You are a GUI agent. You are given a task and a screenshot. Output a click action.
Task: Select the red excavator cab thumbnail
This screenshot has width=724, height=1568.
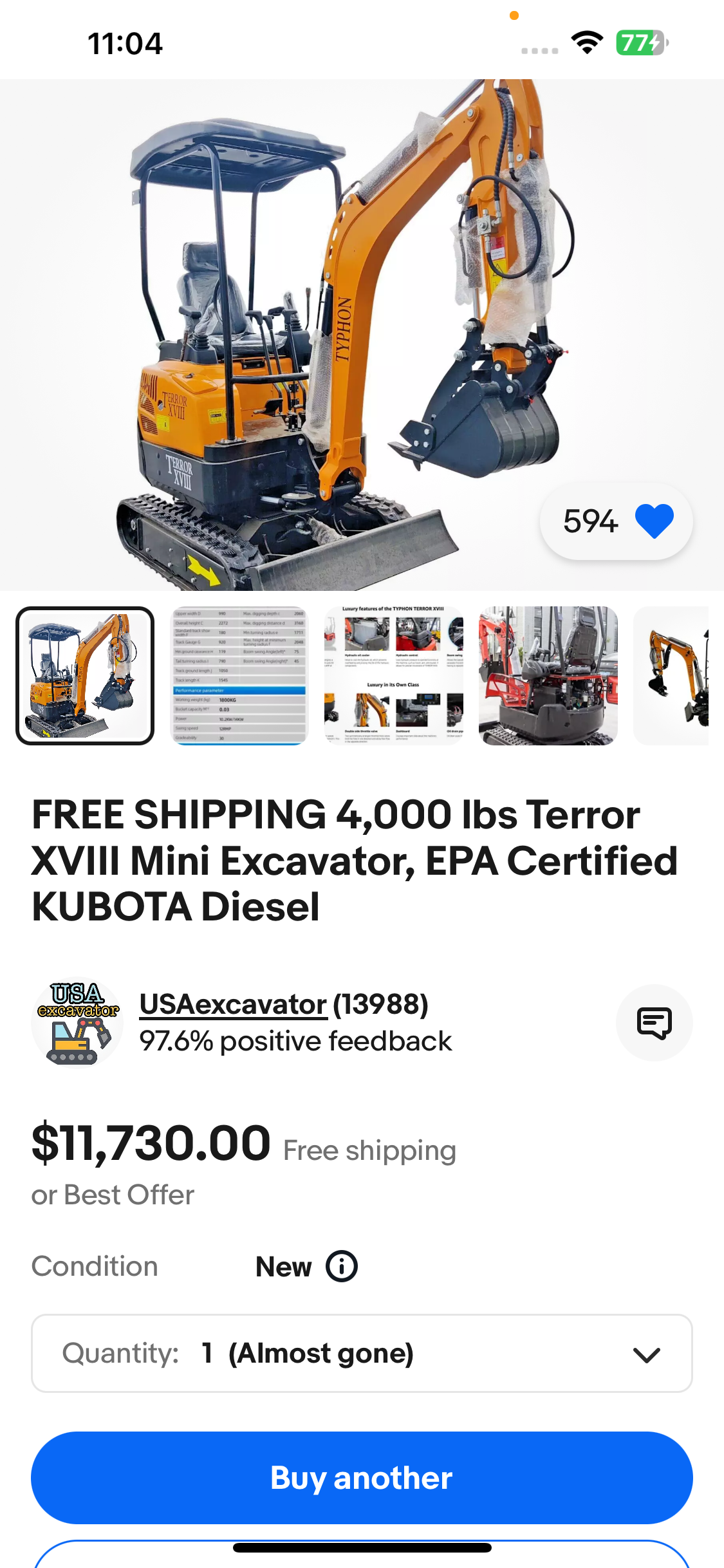pyautogui.click(x=548, y=675)
